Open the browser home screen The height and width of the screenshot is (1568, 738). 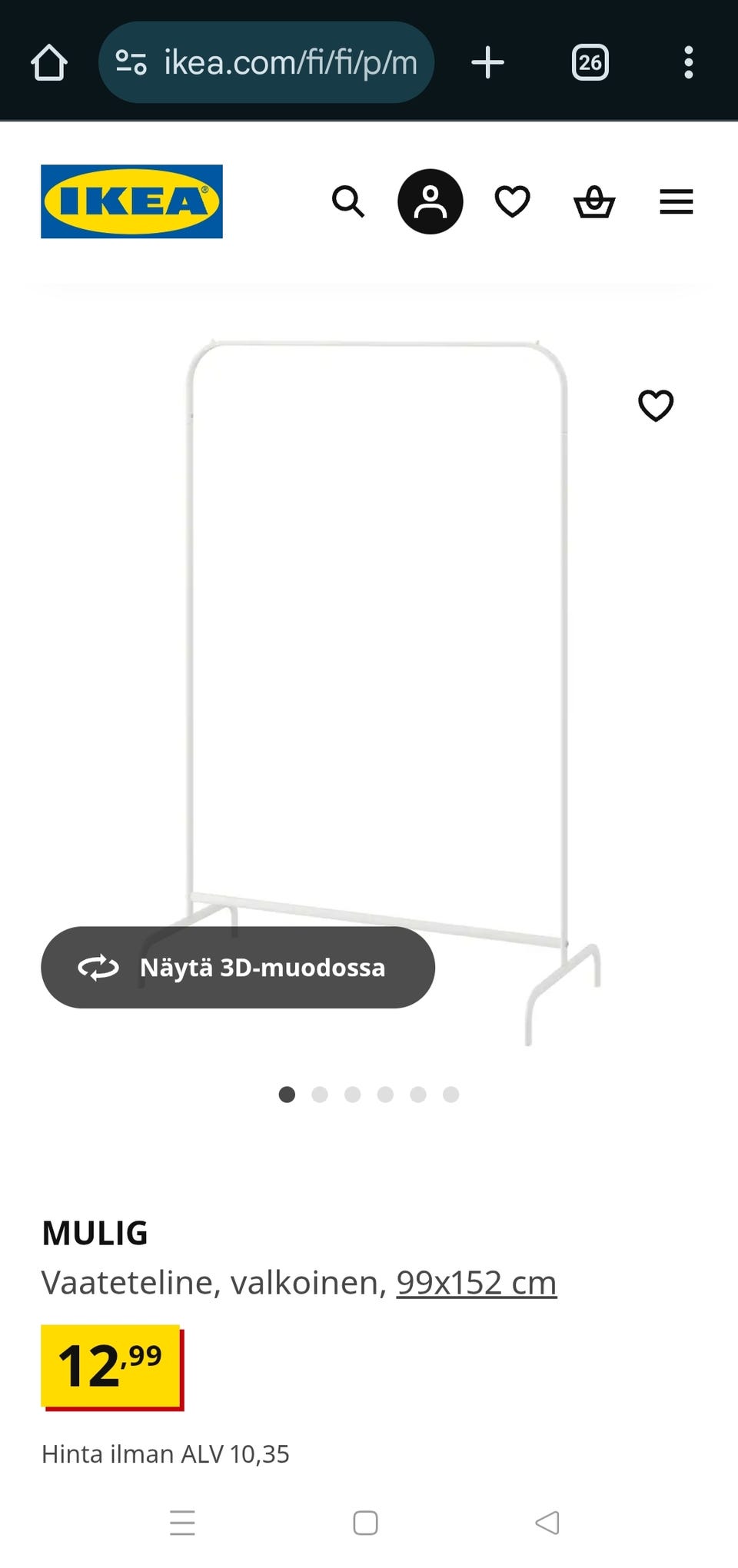(x=49, y=62)
